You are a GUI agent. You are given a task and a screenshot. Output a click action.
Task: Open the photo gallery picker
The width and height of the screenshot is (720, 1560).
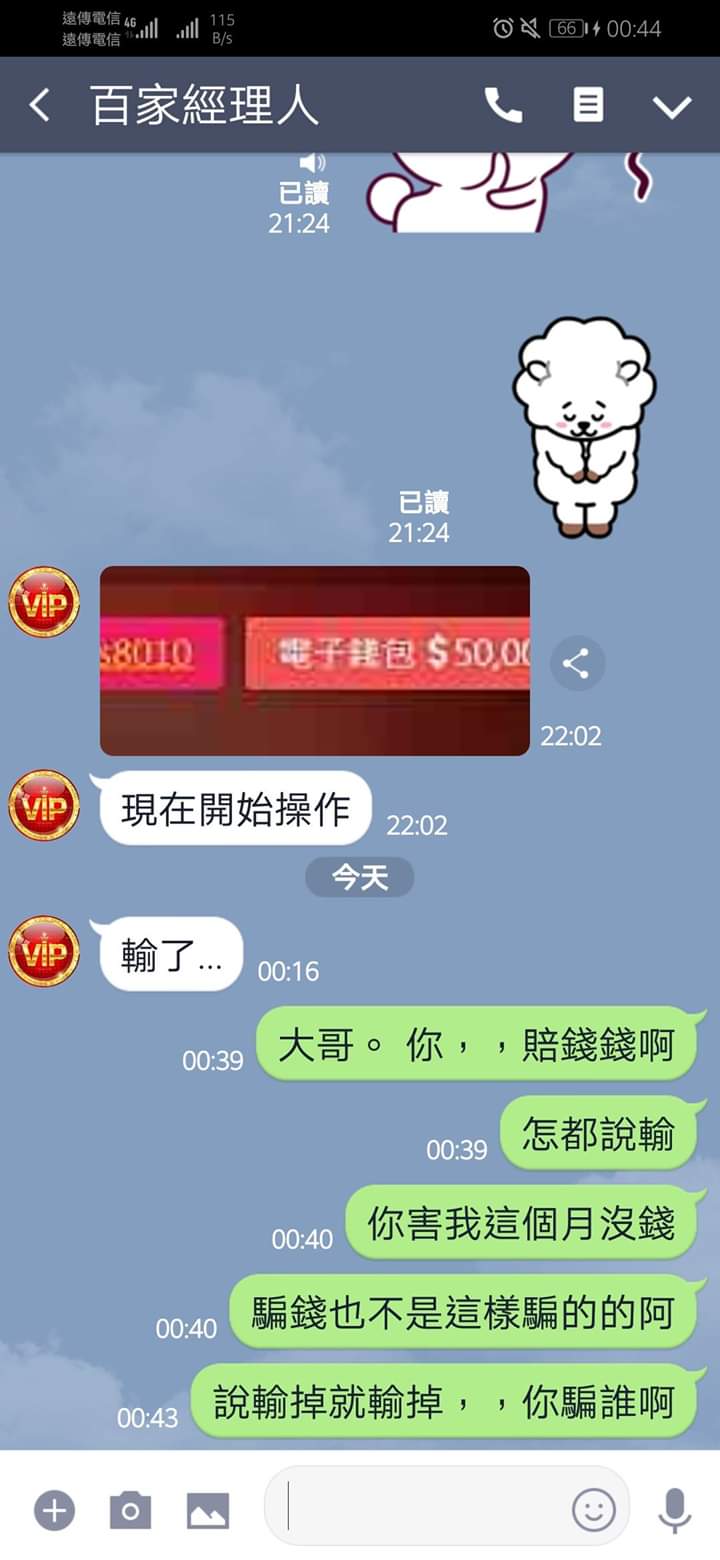pos(208,1510)
